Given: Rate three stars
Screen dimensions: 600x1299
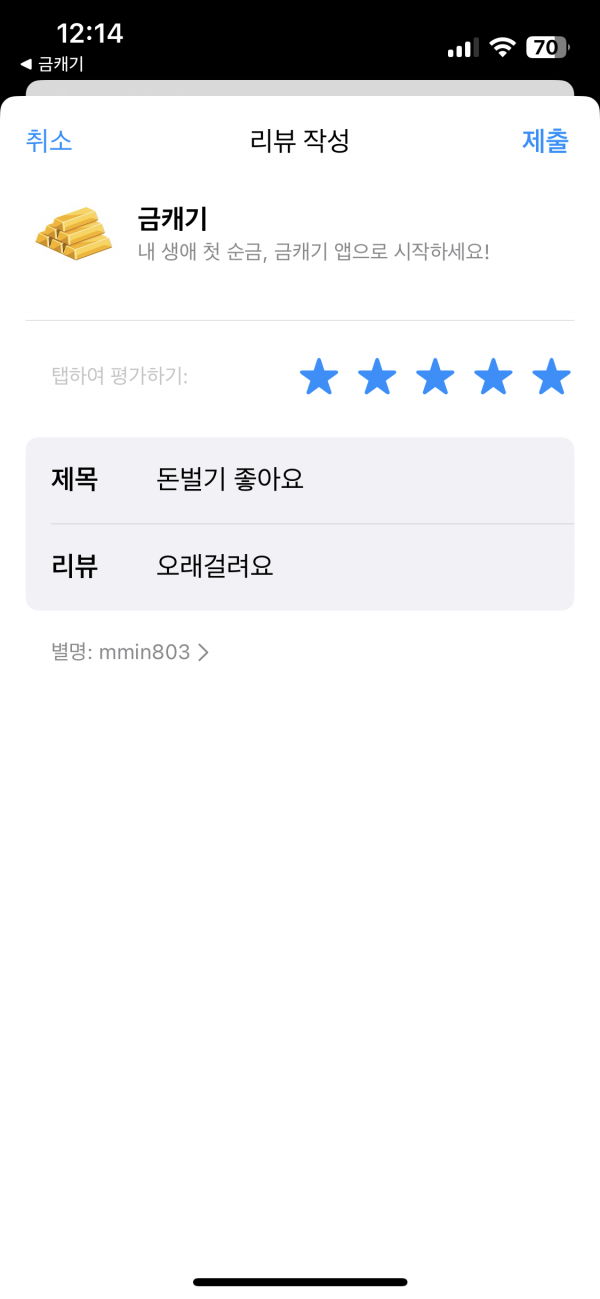Looking at the screenshot, I should coord(435,377).
